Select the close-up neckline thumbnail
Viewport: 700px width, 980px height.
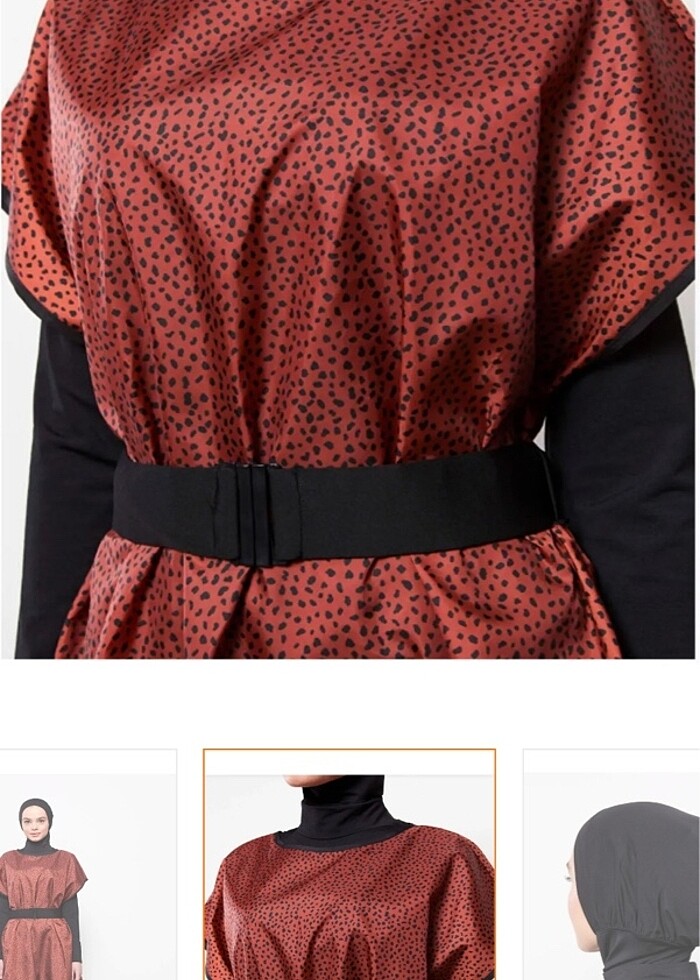(349, 865)
